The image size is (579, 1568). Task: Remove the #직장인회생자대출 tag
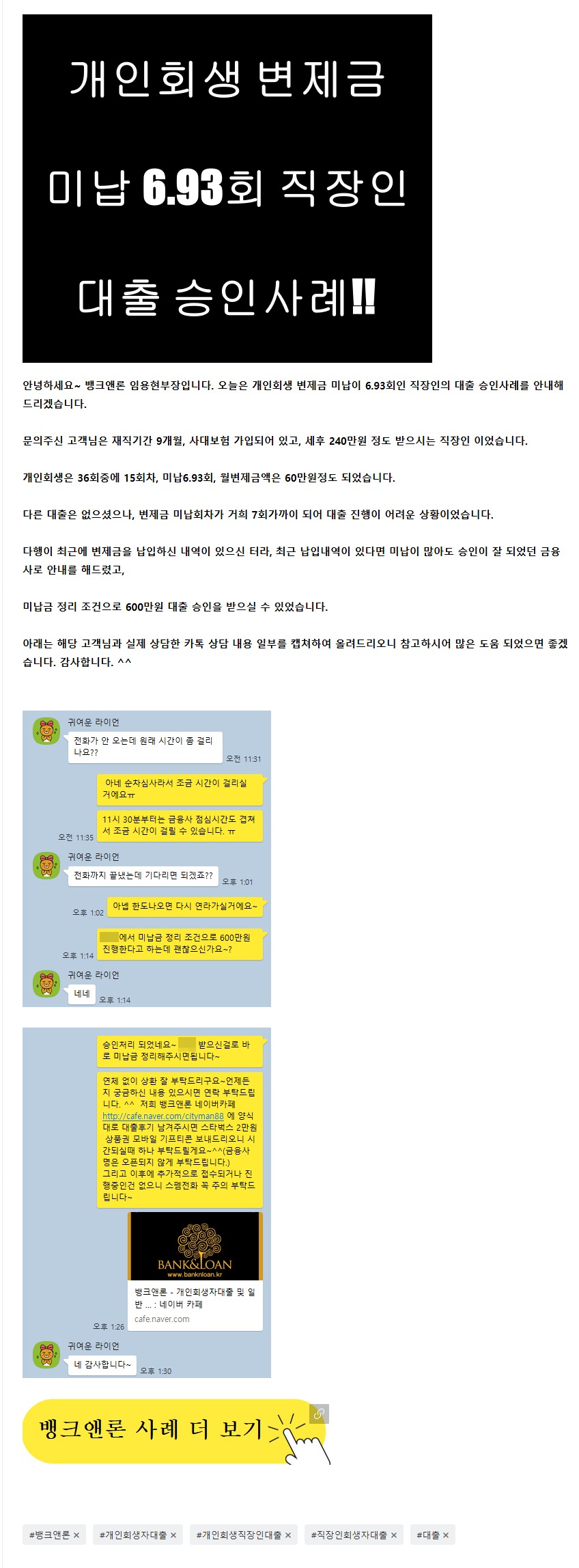point(394,1535)
